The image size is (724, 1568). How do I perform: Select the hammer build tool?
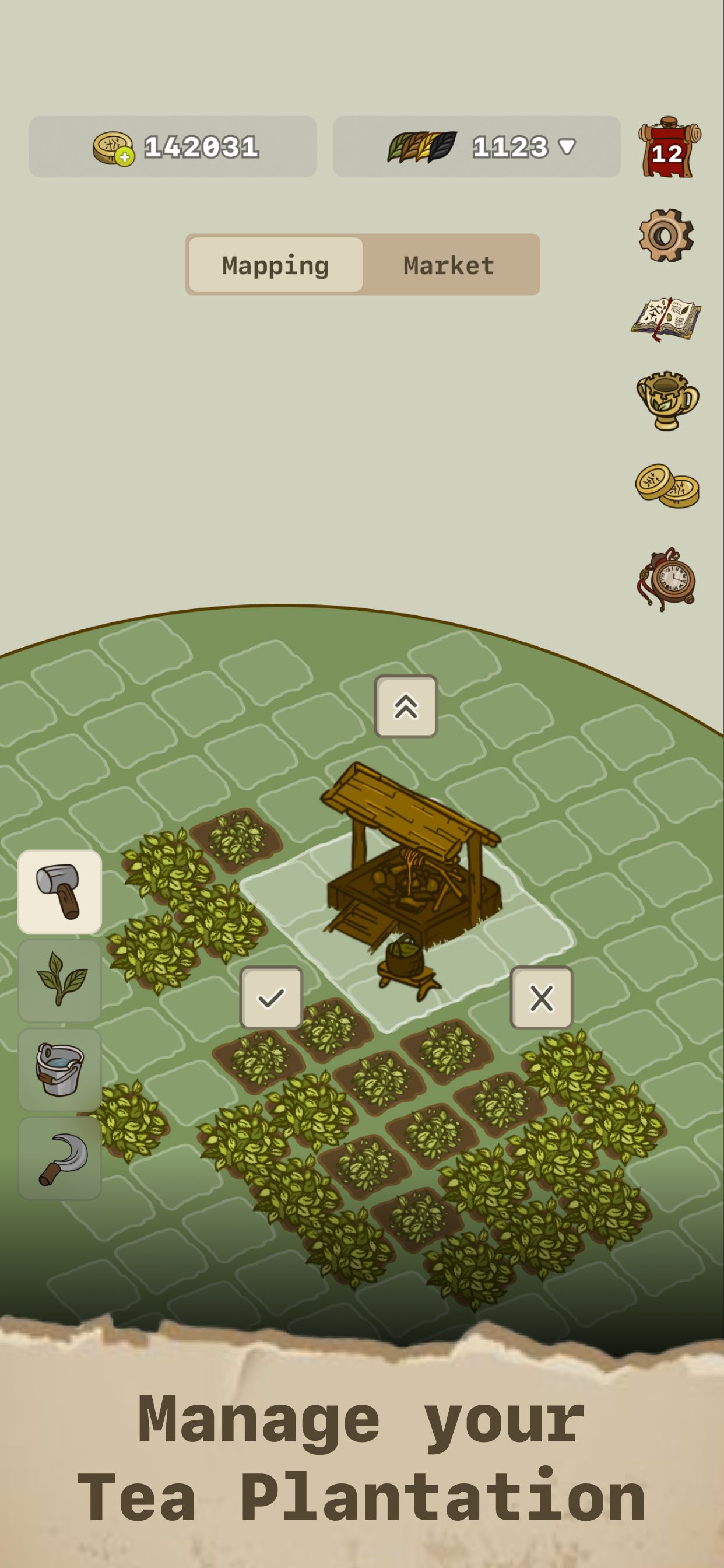tap(59, 892)
